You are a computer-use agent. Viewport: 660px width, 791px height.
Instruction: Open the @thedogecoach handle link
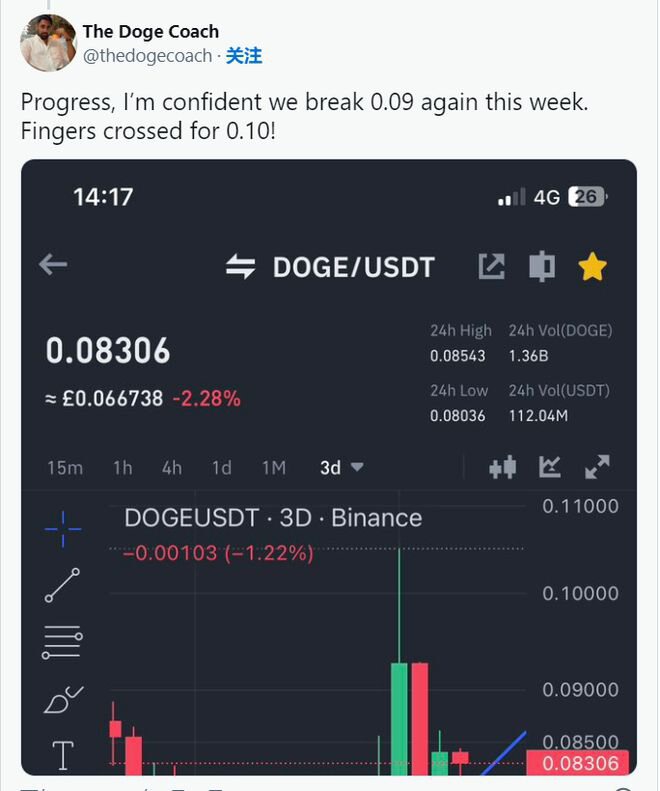(147, 56)
